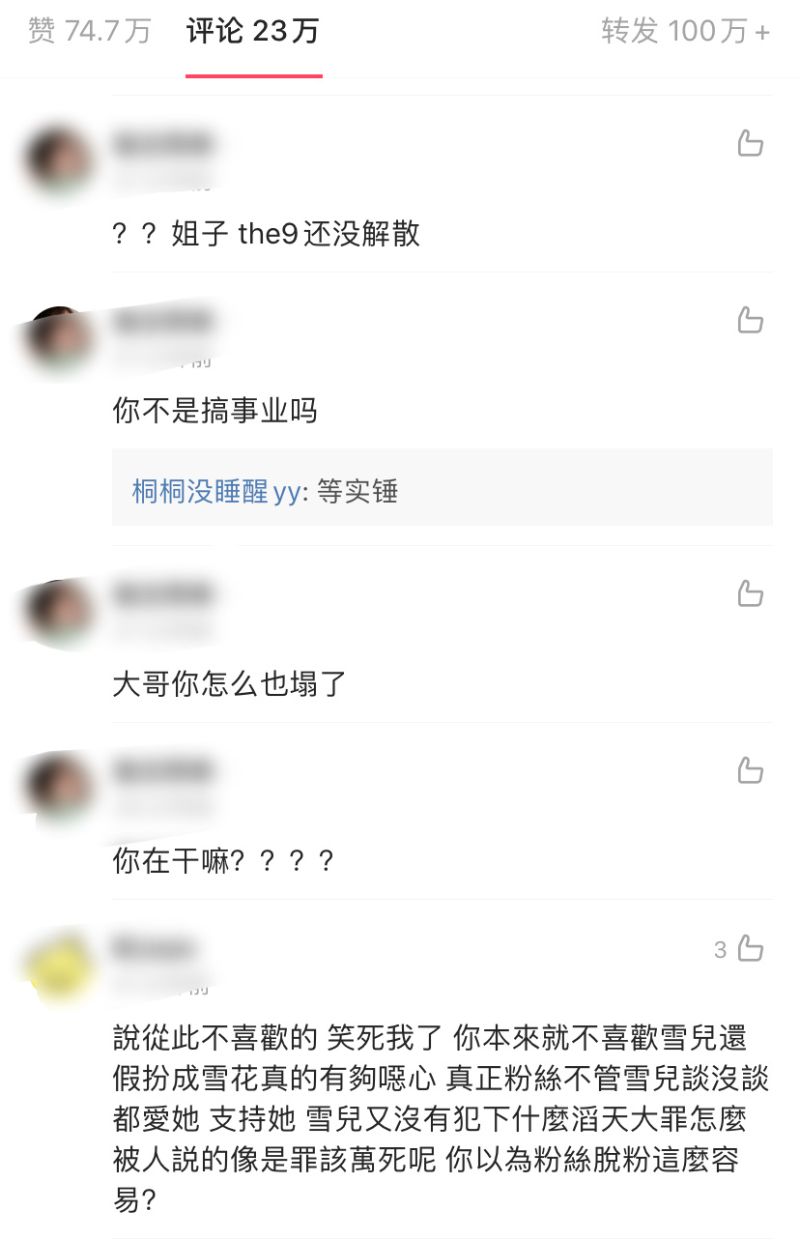Image resolution: width=800 pixels, height=1240 pixels.
Task: Like the comment 姐子 the9还没解散
Action: pos(750,144)
